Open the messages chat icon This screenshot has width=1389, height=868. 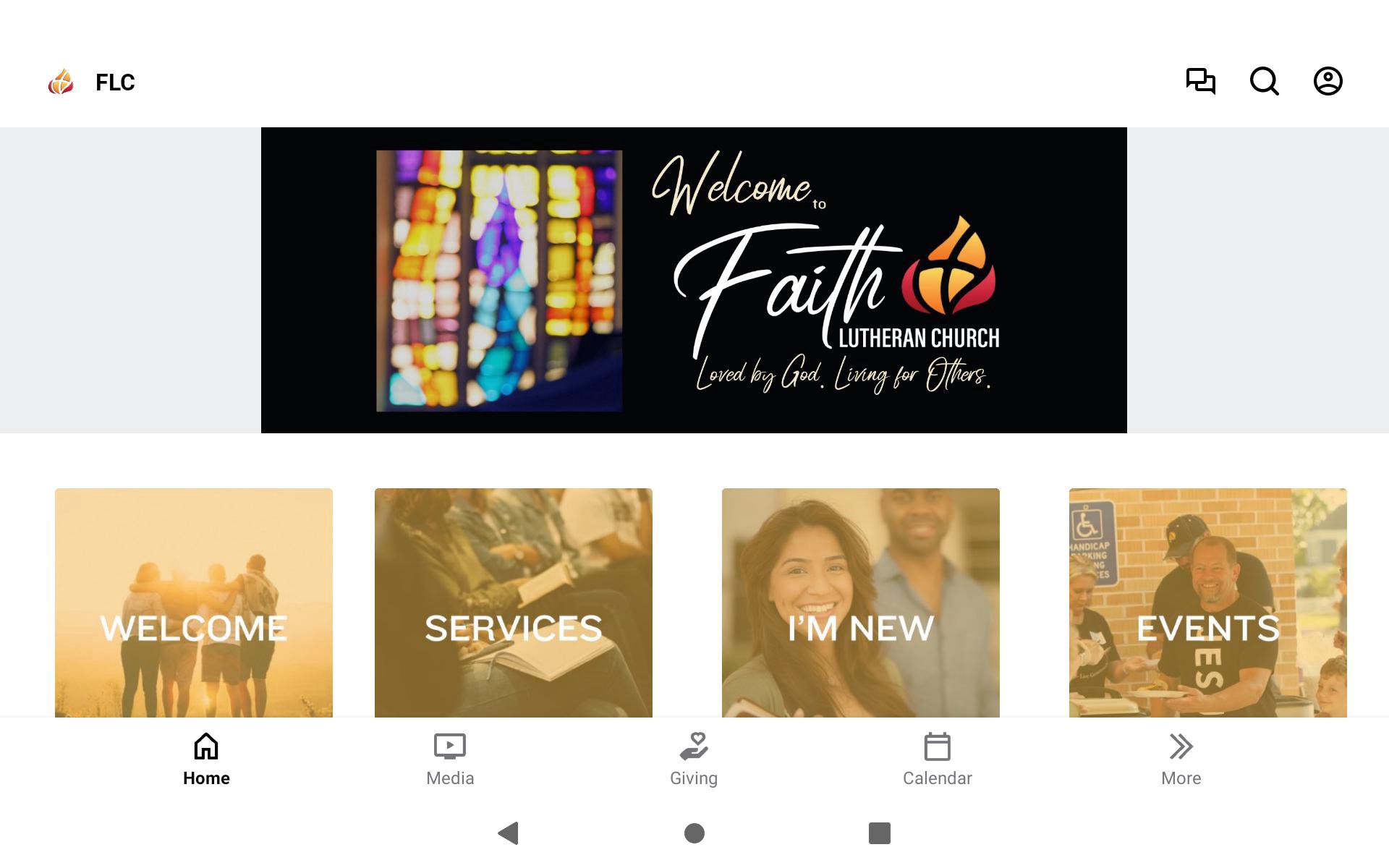click(x=1200, y=81)
